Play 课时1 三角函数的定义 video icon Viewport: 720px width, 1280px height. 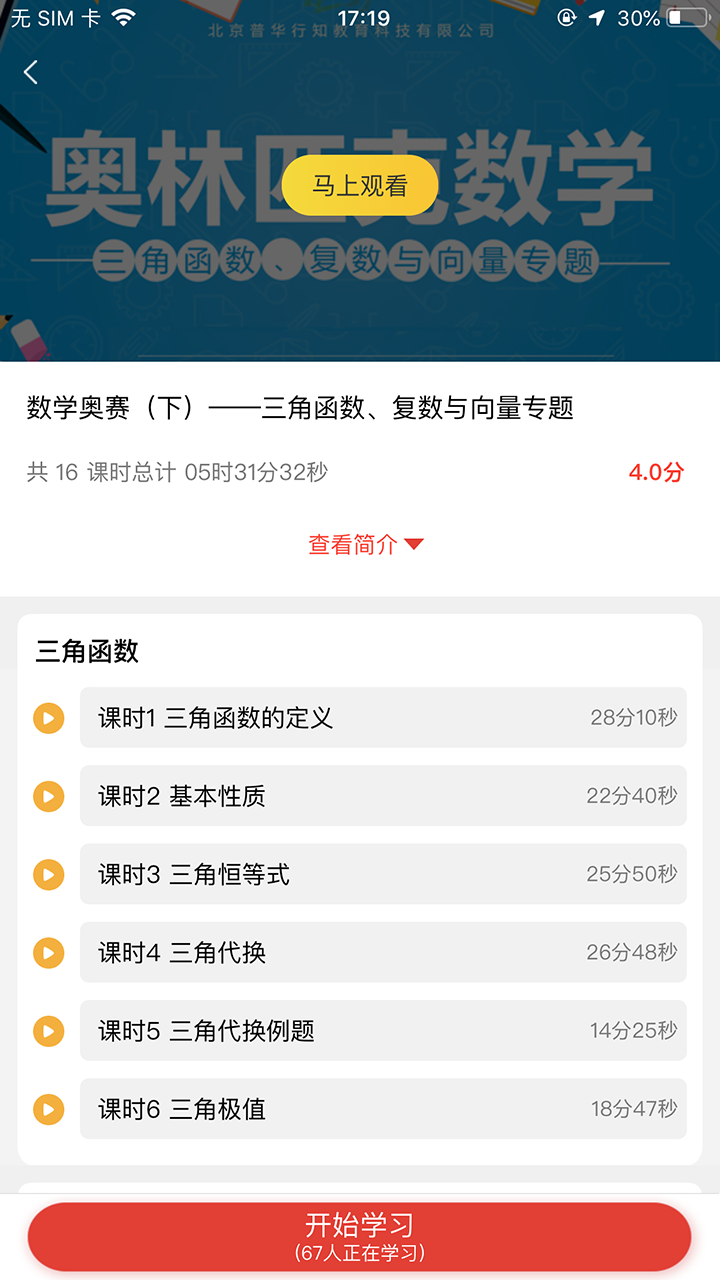coord(47,717)
